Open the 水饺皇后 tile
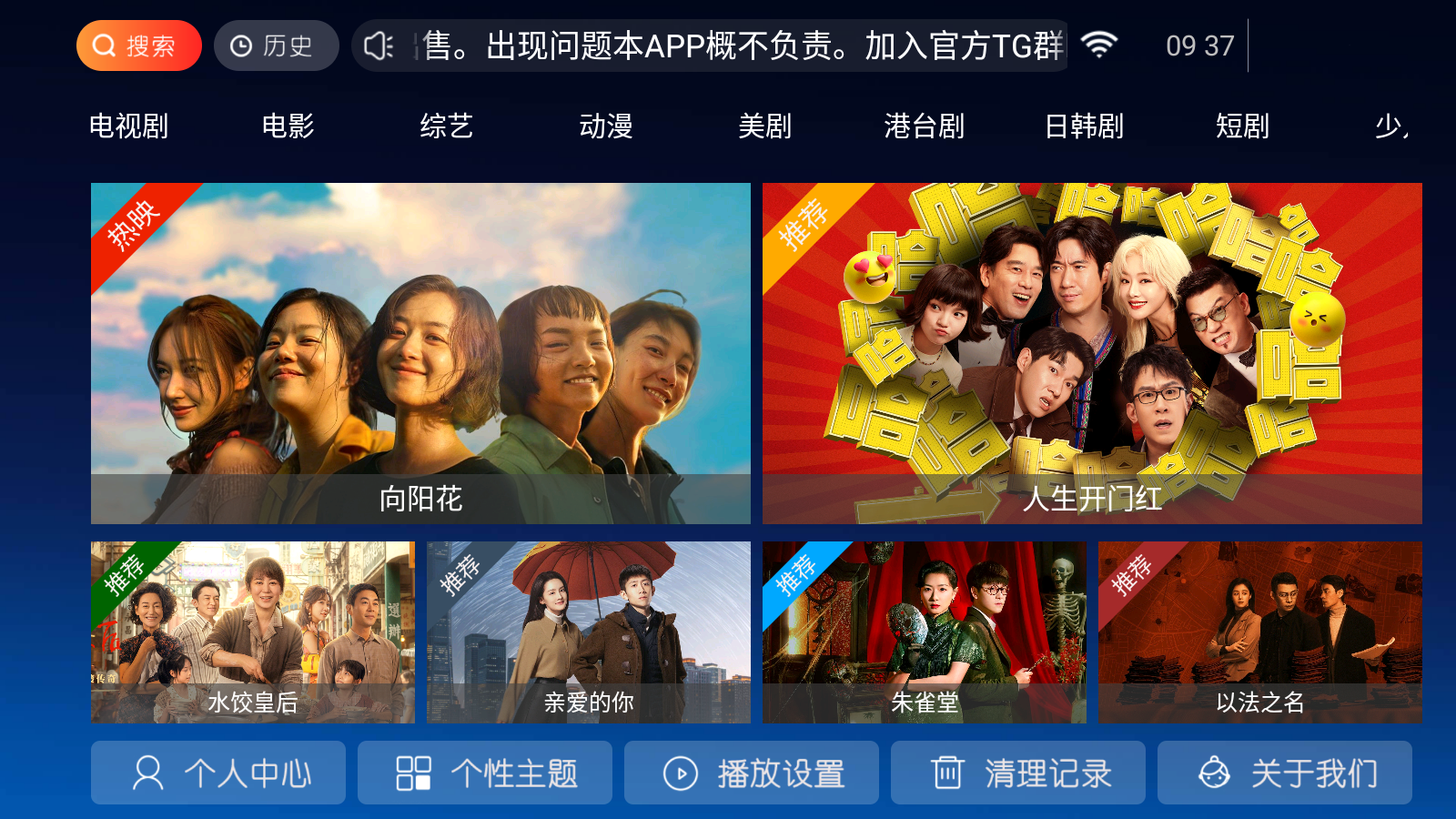1456x819 pixels. (x=252, y=632)
